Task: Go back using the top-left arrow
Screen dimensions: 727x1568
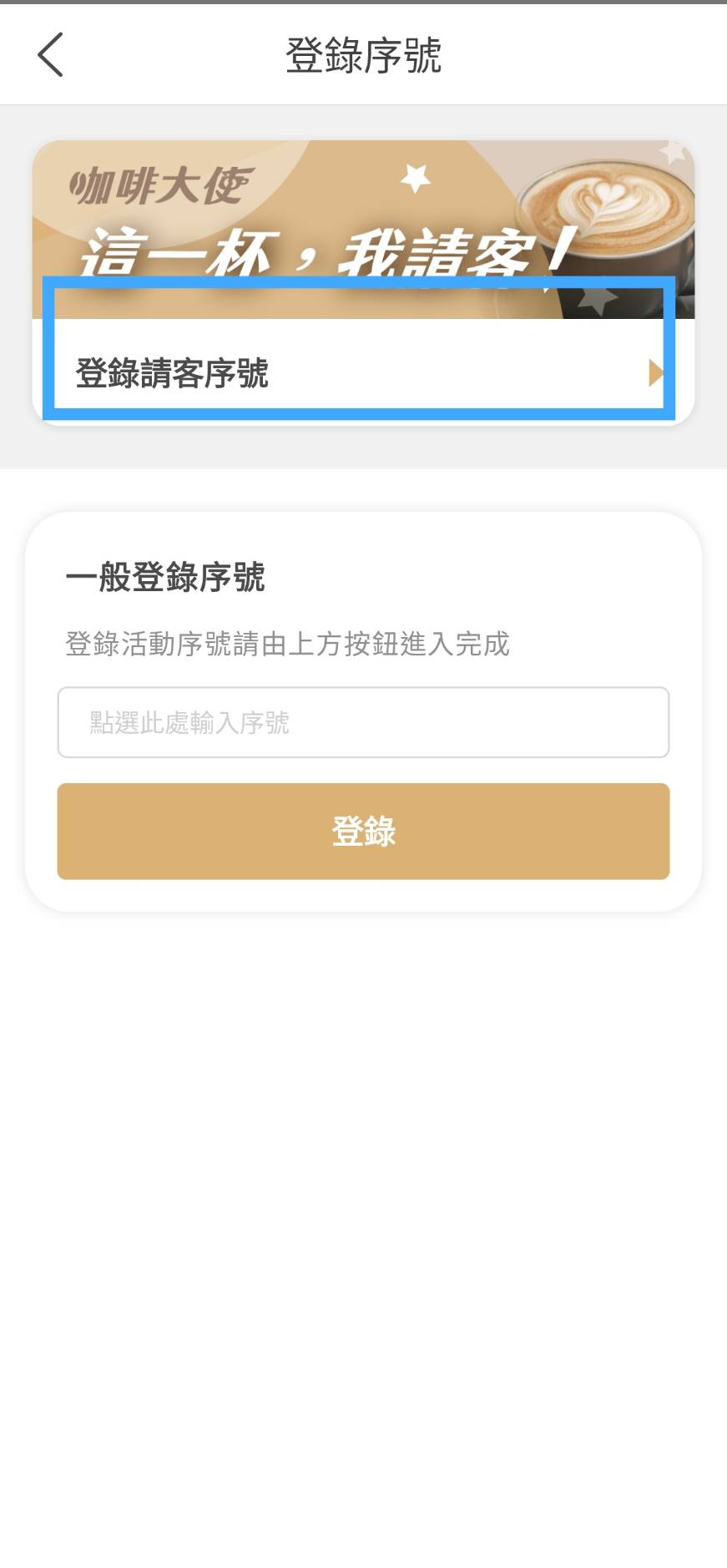Action: coord(50,55)
